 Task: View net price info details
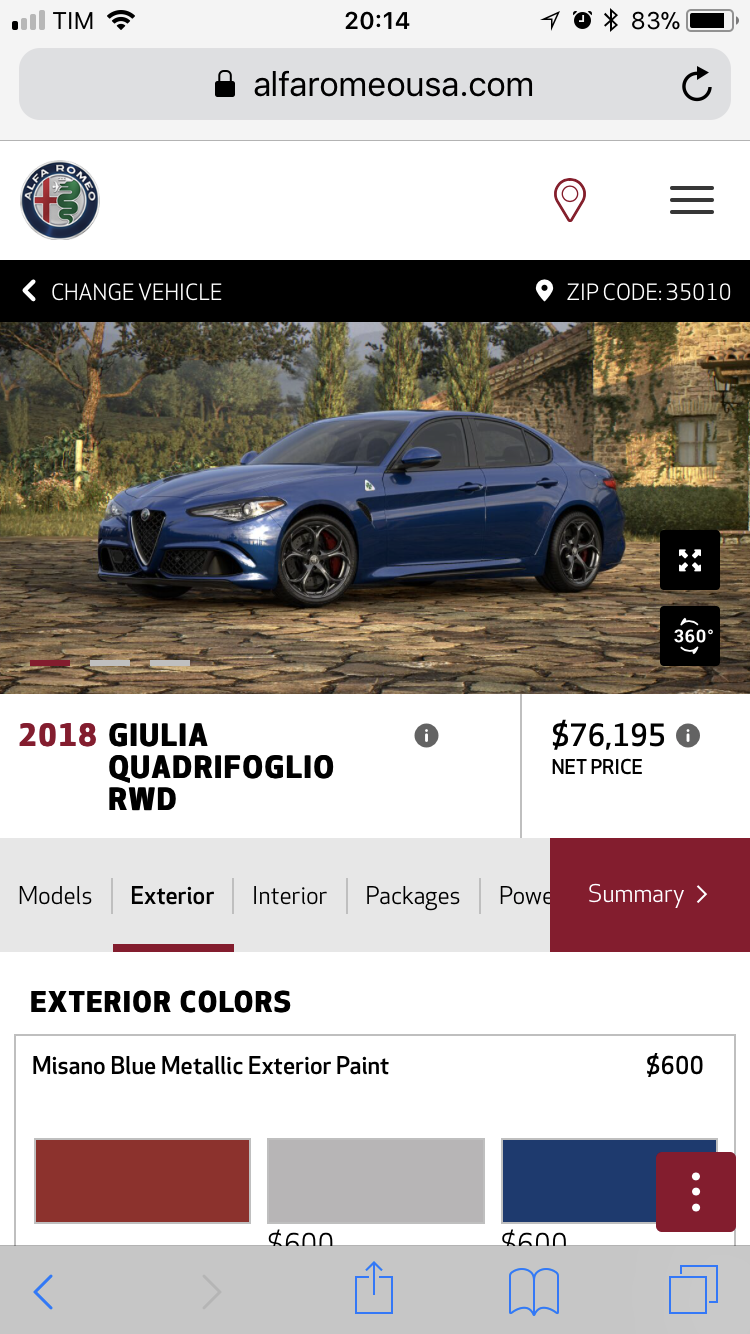click(x=688, y=736)
